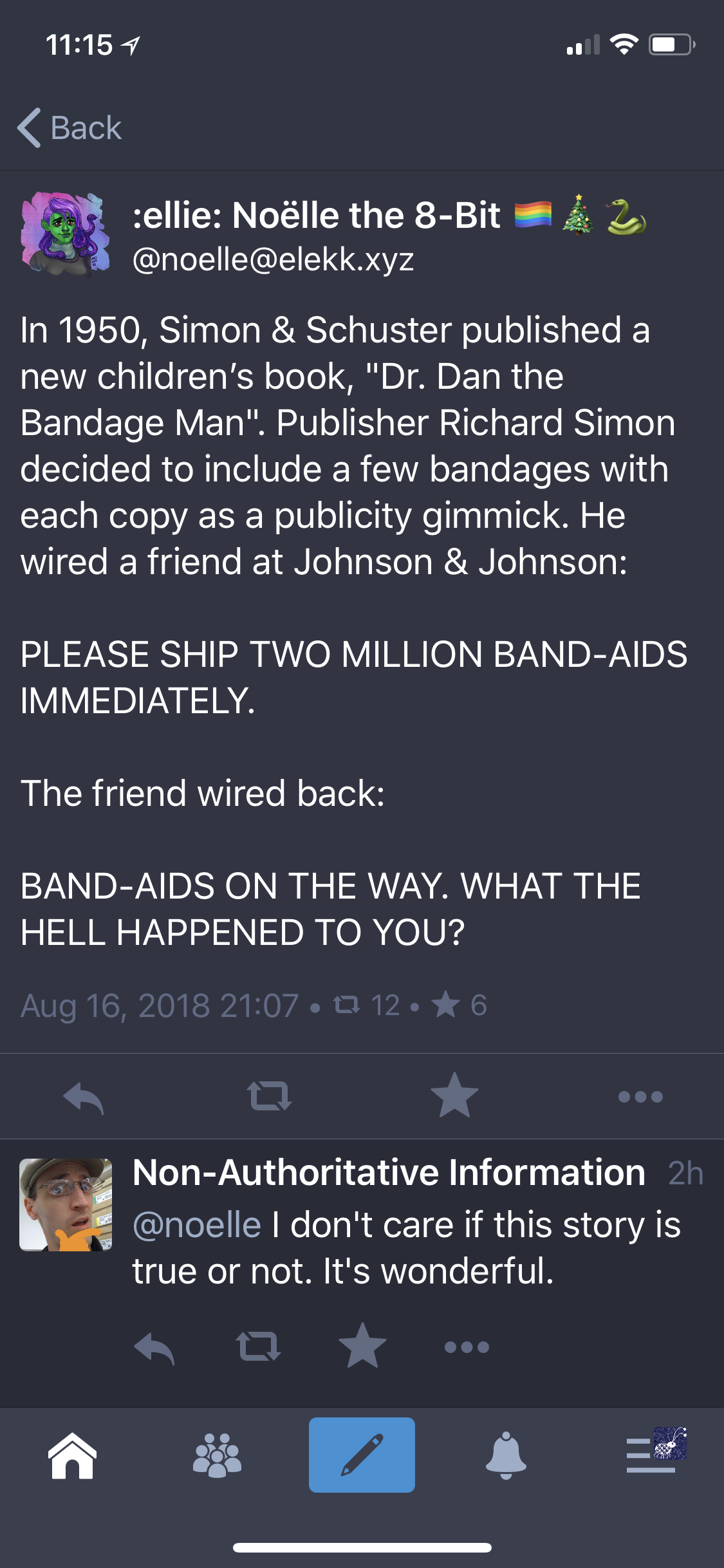Open more options on Non-Authoritative Information's reply

click(467, 1347)
